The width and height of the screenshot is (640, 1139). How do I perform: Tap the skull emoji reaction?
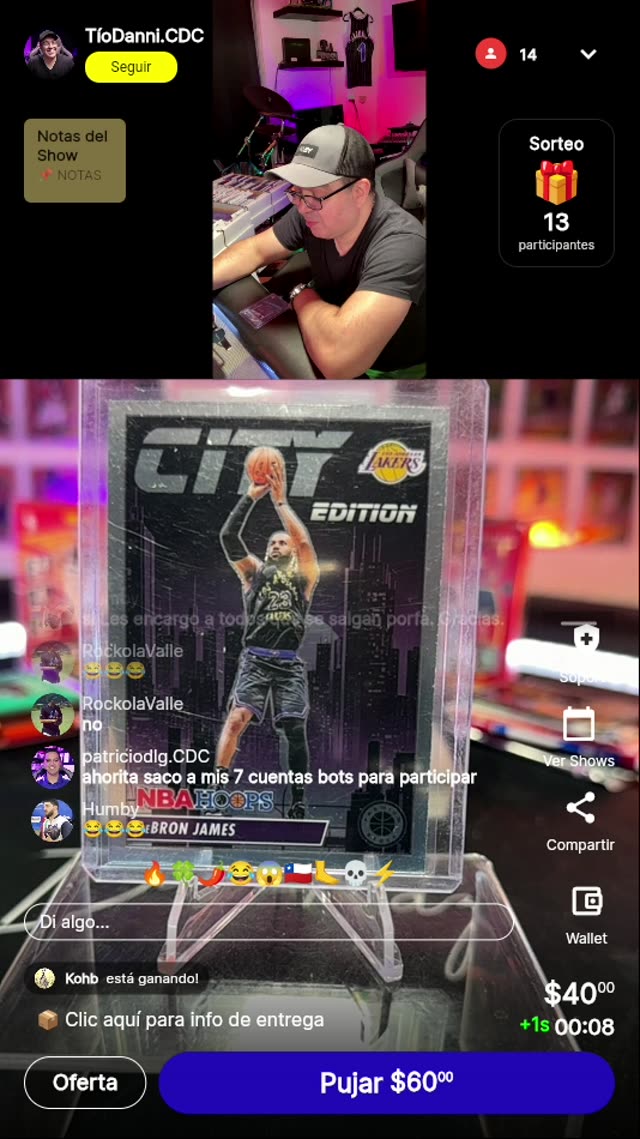coord(355,873)
